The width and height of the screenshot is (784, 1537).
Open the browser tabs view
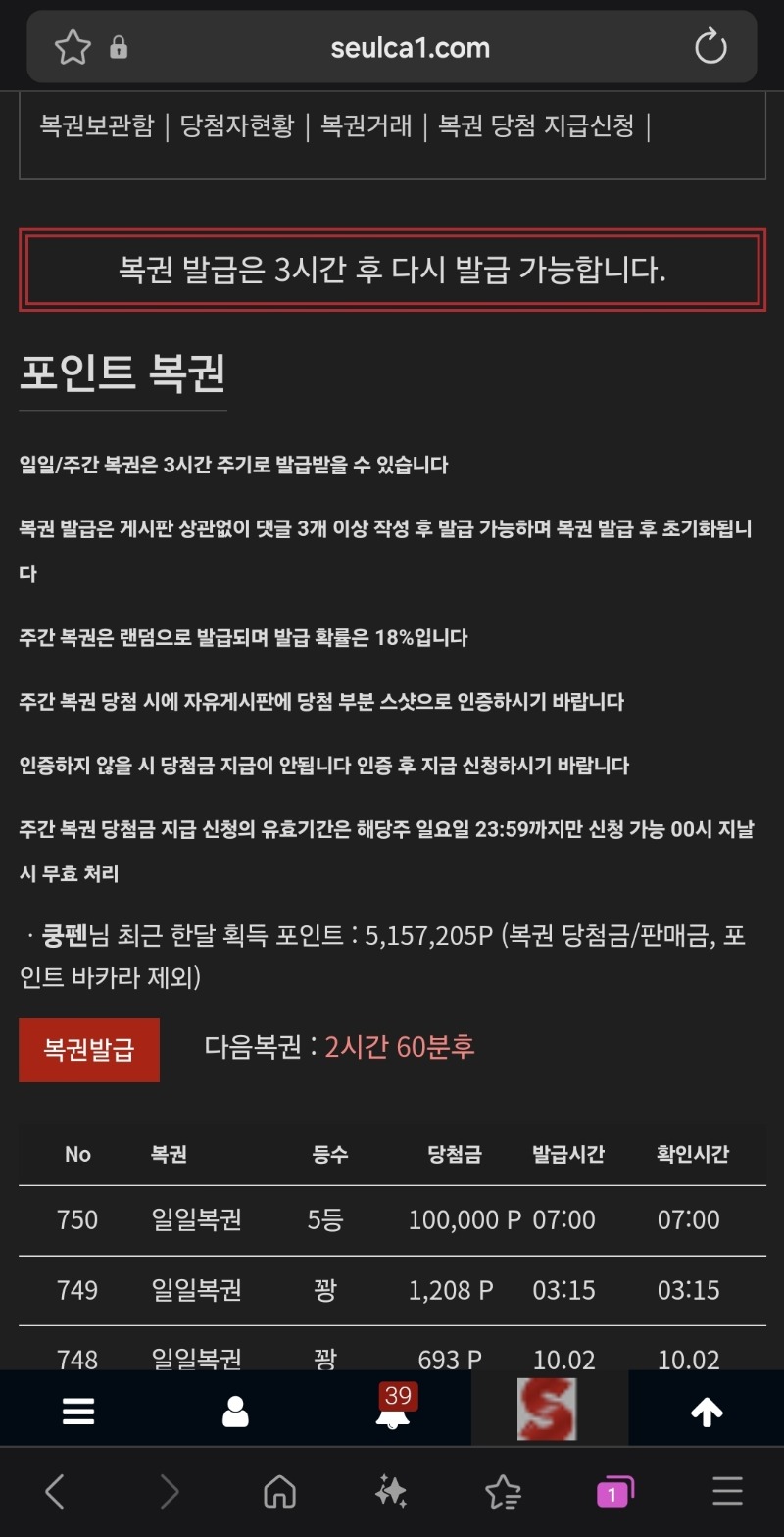coord(614,1492)
